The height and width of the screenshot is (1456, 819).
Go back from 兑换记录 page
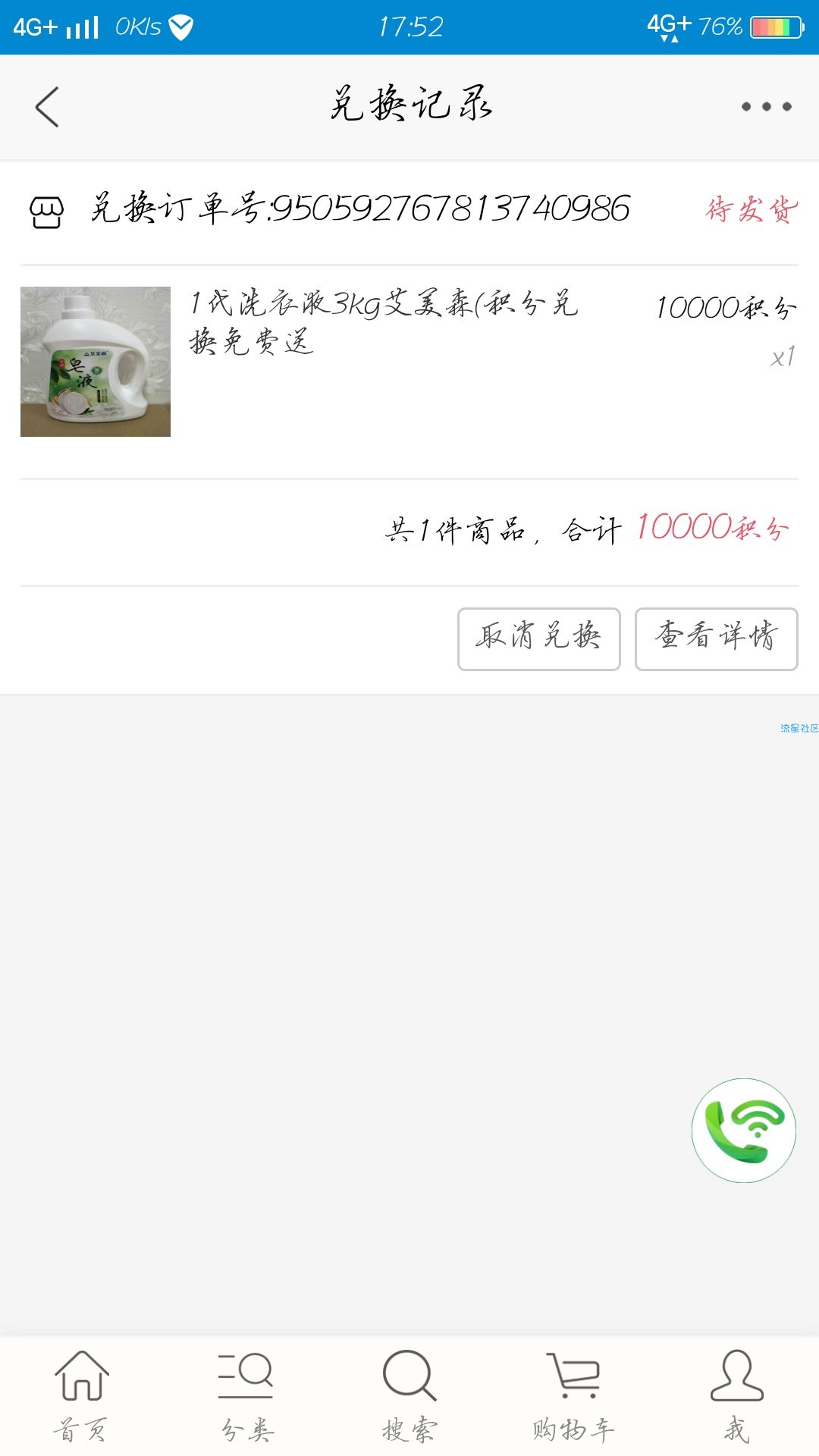tap(47, 107)
